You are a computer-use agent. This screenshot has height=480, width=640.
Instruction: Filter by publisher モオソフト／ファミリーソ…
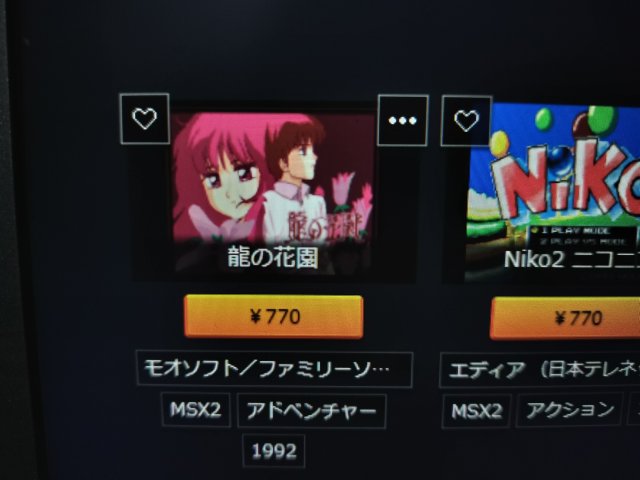(x=274, y=369)
